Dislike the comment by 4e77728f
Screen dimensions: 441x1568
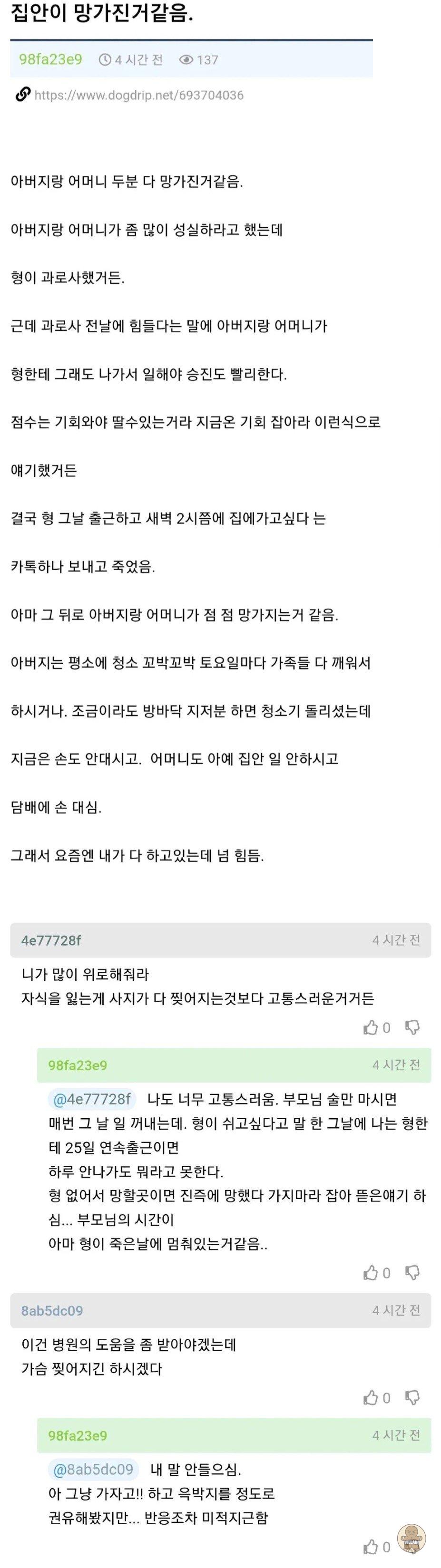(x=412, y=1028)
